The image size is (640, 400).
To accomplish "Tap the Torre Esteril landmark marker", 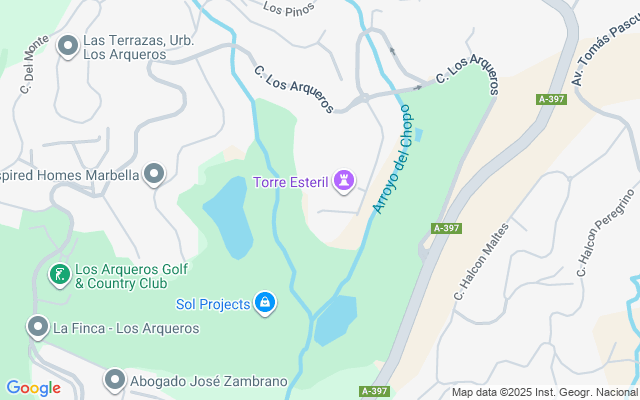I will [x=344, y=181].
